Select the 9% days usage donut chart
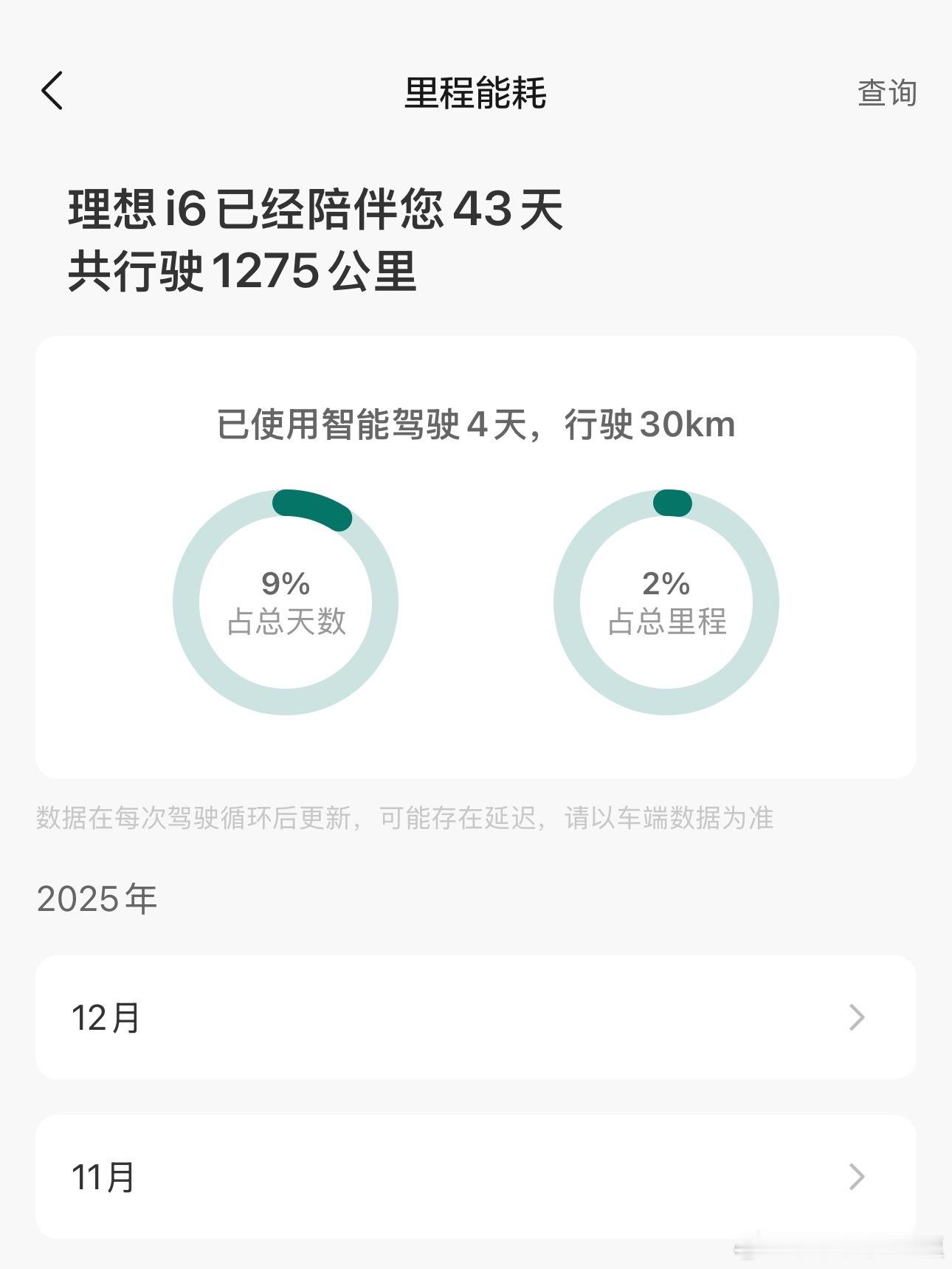Screen dimensions: 952x1269 point(286,602)
